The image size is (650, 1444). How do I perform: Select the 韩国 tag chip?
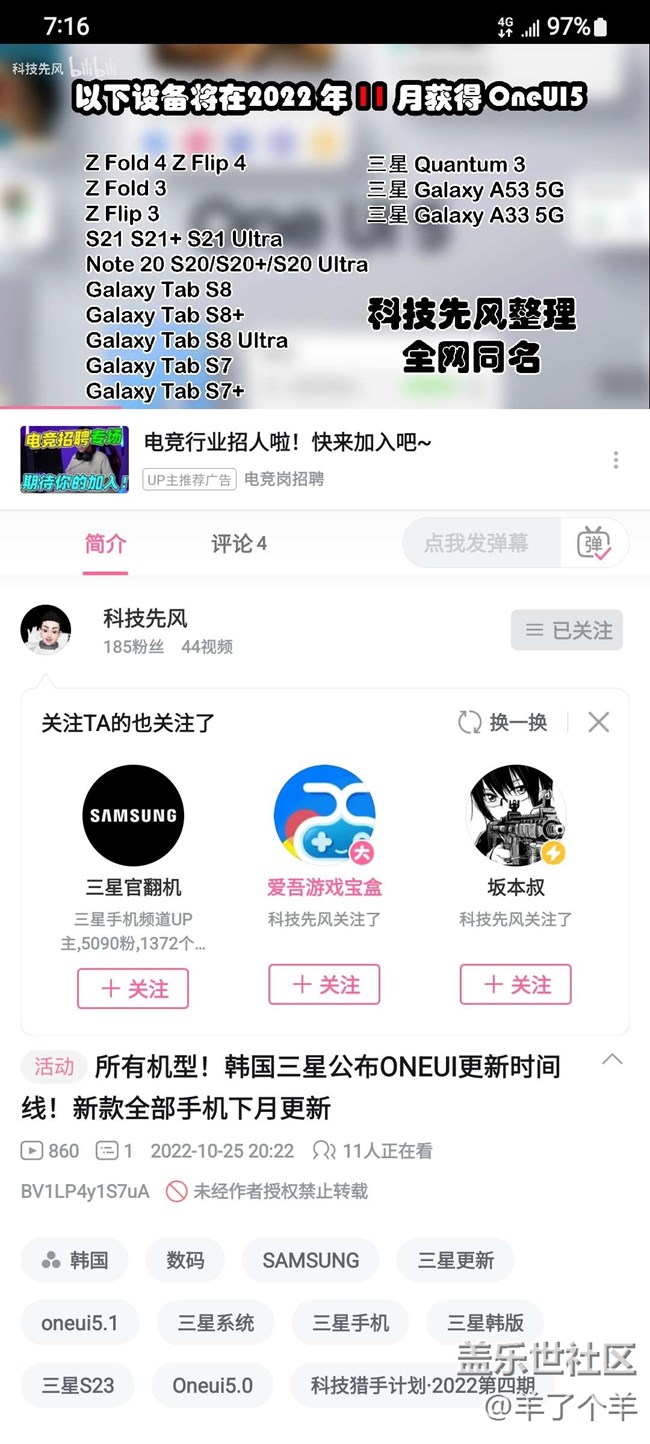click(x=75, y=1260)
